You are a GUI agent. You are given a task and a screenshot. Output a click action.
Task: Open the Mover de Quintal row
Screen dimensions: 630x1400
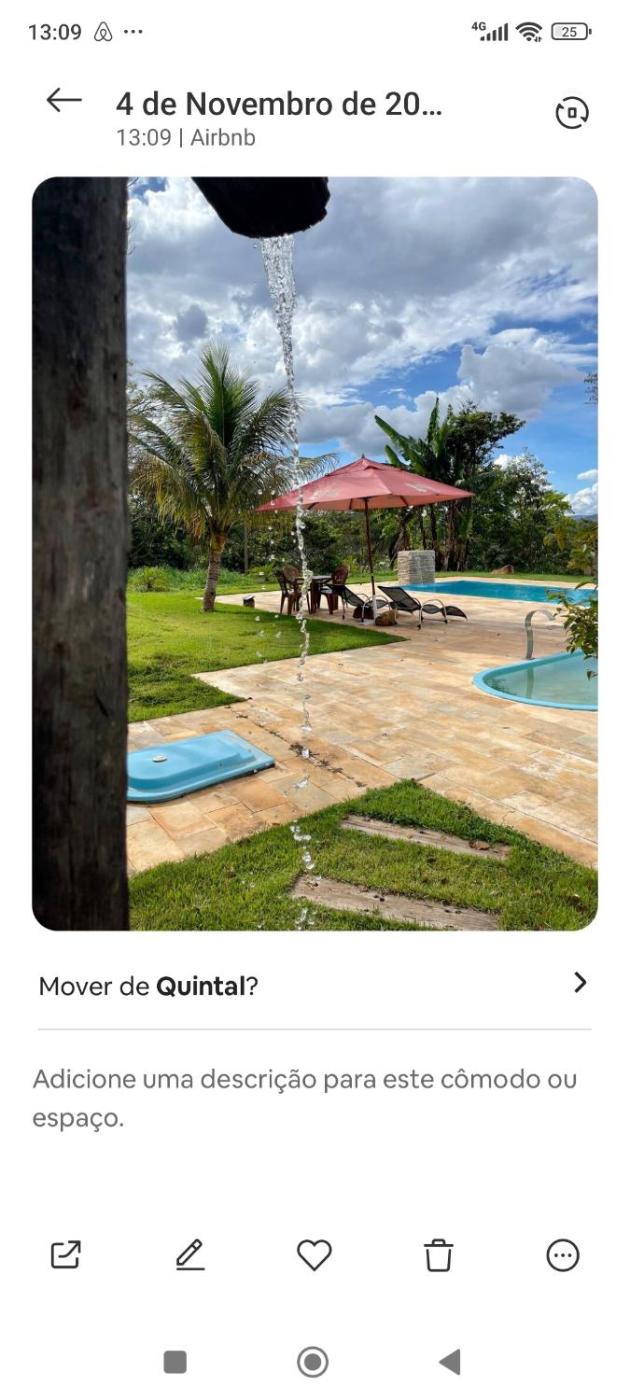coord(314,986)
